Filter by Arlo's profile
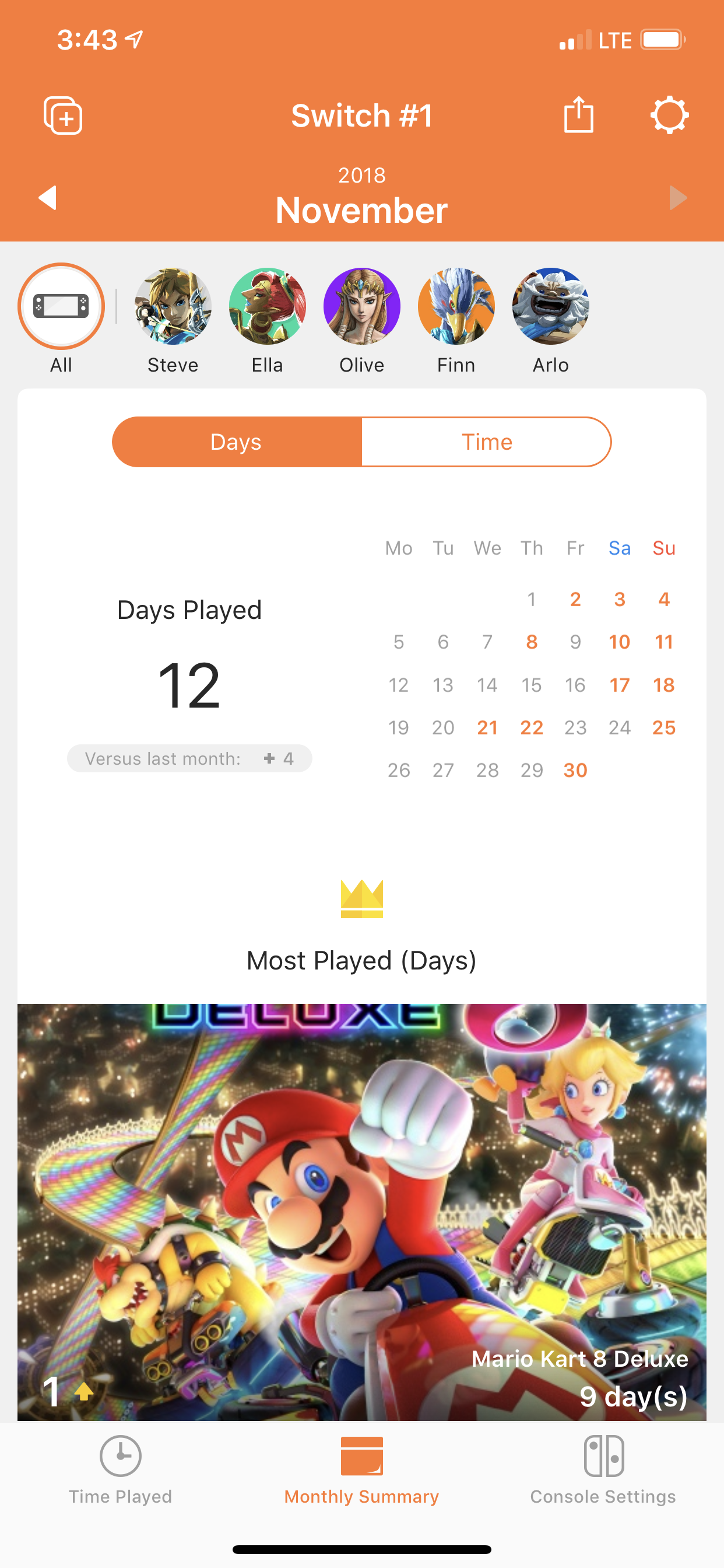Screen dimensions: 724x1568 [x=551, y=306]
